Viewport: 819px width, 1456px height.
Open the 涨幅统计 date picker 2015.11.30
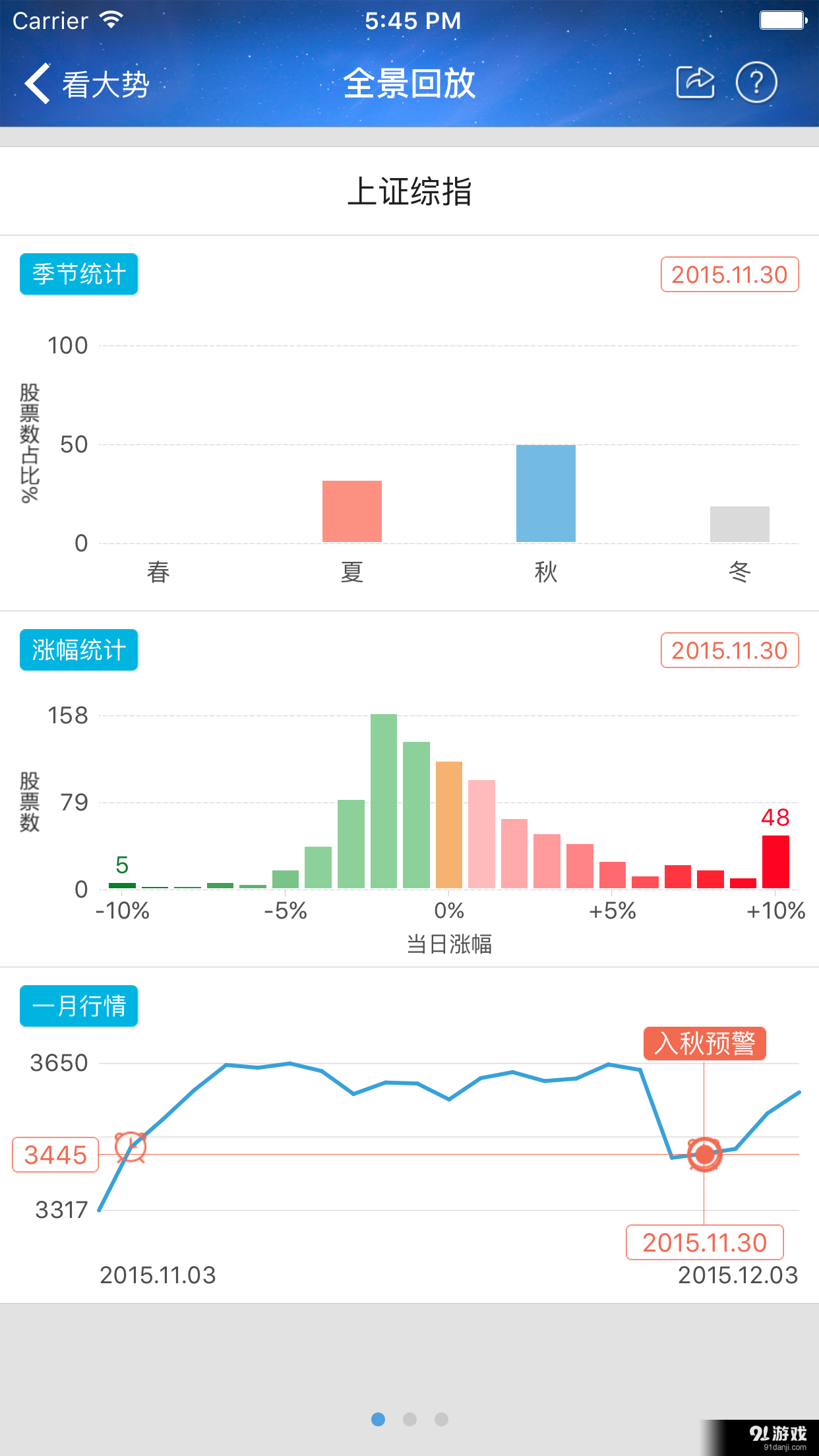[x=729, y=650]
